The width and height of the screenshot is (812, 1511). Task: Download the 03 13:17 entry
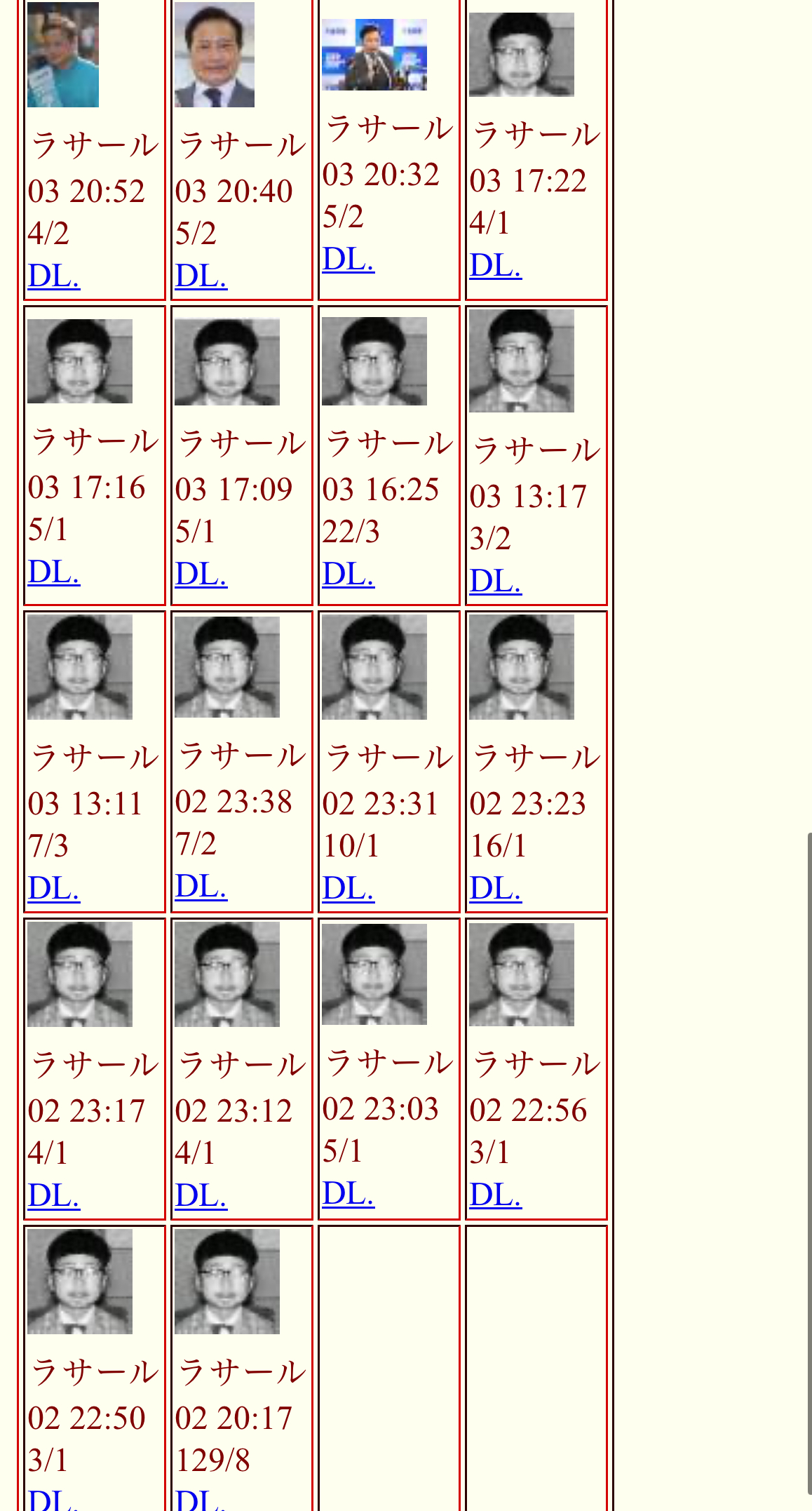(x=496, y=581)
